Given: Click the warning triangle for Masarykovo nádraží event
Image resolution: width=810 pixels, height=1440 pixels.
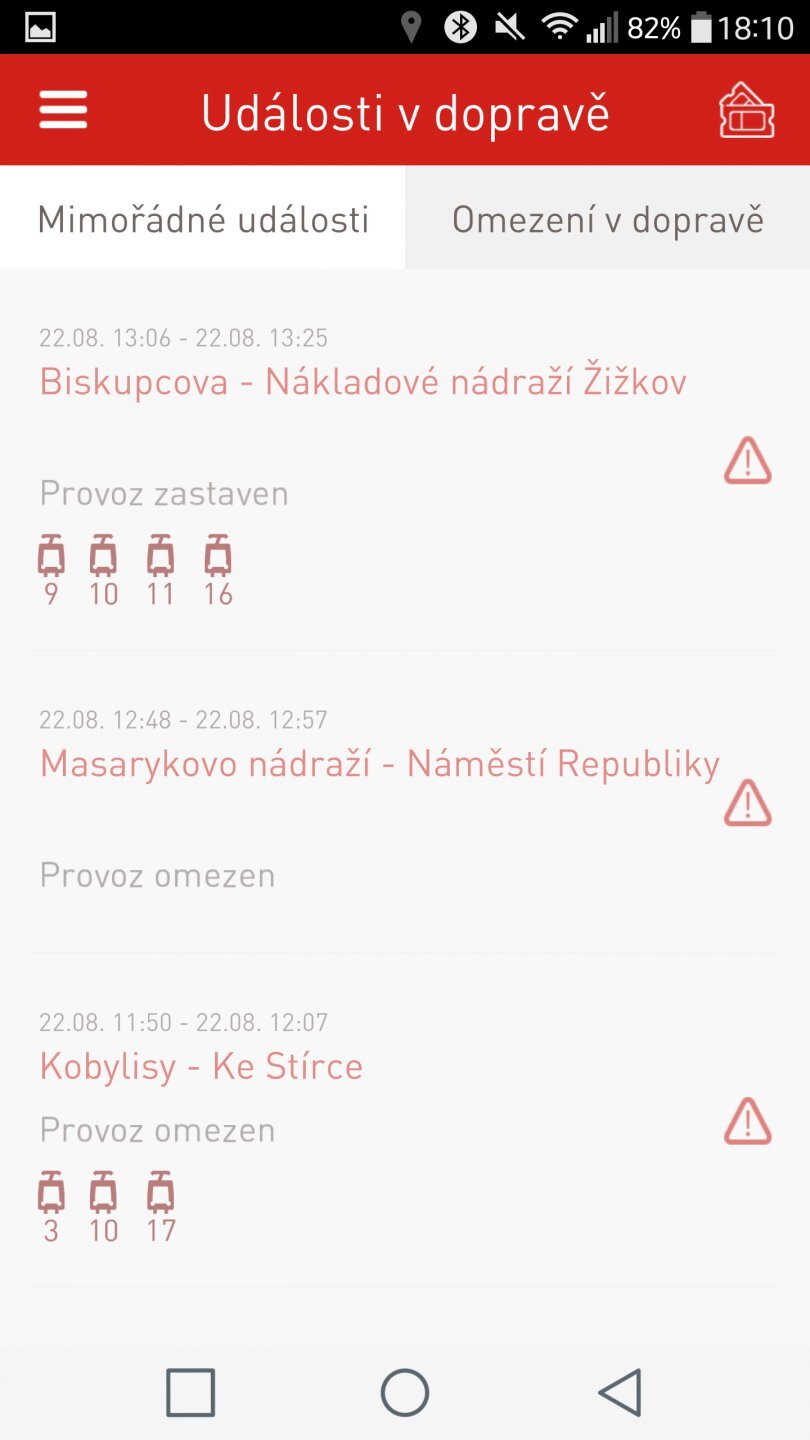Looking at the screenshot, I should (x=746, y=805).
